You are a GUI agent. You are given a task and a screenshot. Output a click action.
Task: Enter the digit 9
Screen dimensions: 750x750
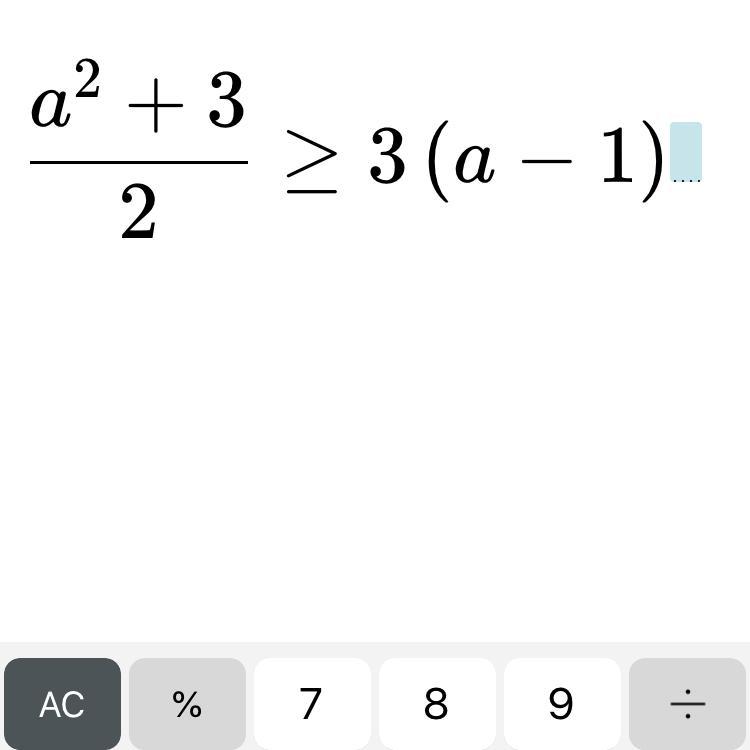tap(562, 703)
